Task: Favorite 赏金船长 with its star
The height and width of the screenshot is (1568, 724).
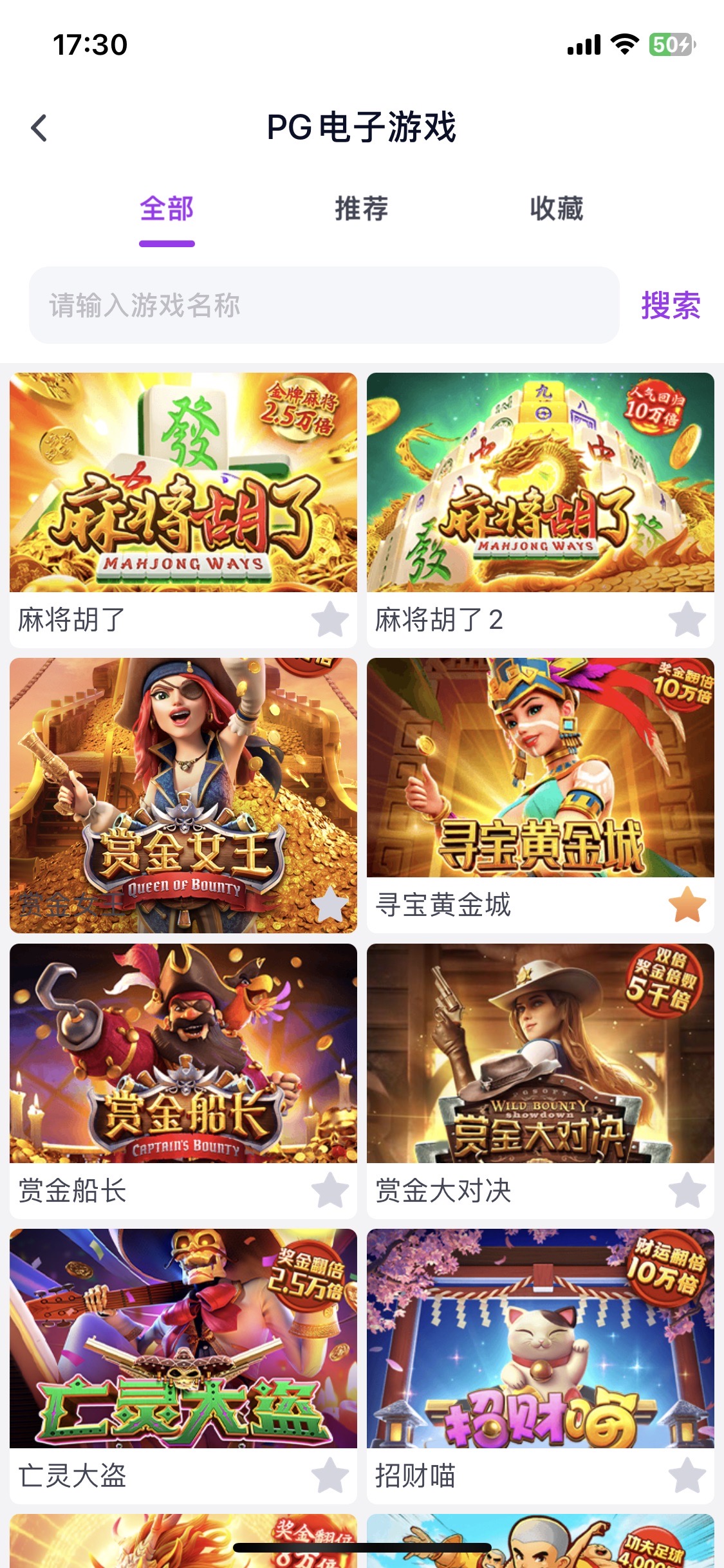Action: (x=330, y=1190)
